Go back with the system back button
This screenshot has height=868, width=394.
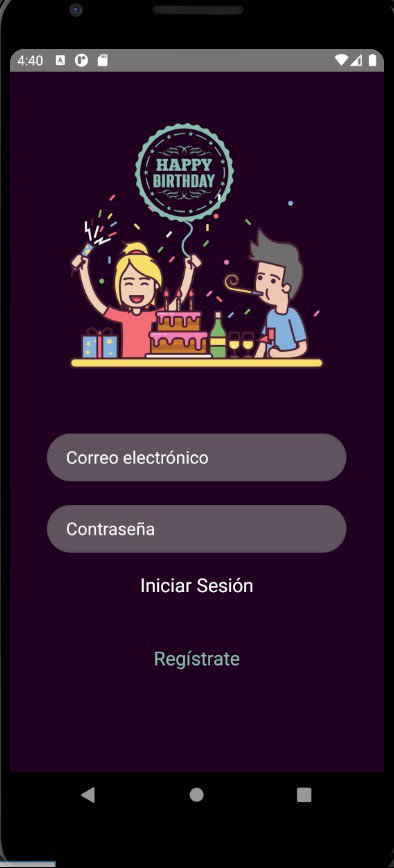pos(87,795)
